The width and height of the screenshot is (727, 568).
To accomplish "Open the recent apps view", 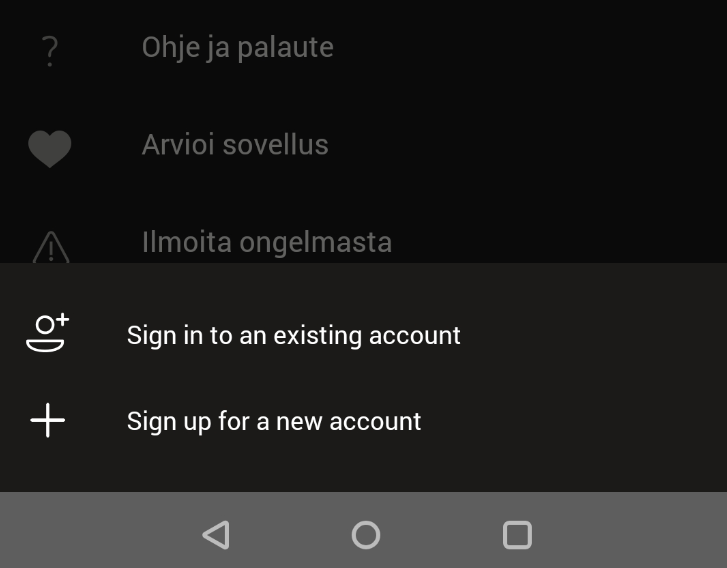I will (516, 535).
